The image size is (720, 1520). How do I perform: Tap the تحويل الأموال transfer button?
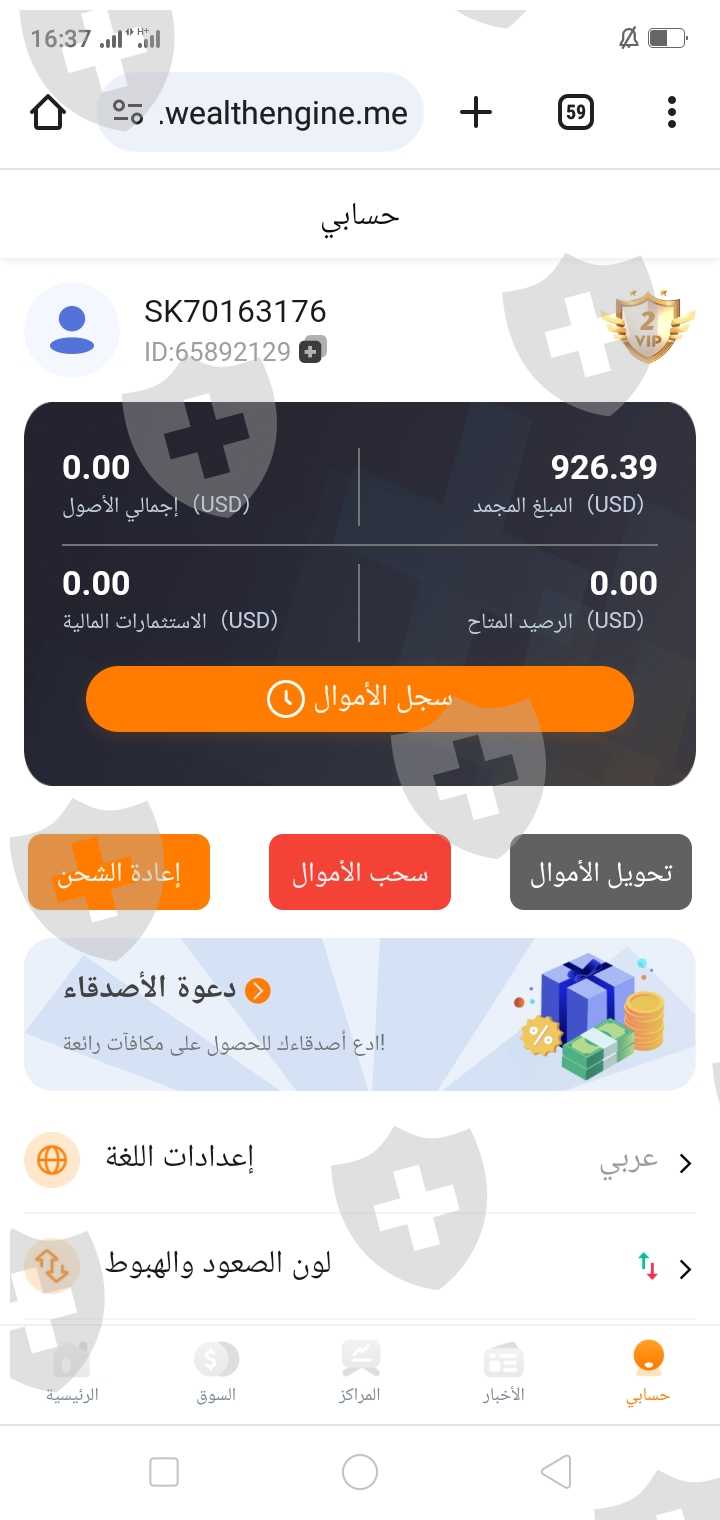tap(601, 872)
